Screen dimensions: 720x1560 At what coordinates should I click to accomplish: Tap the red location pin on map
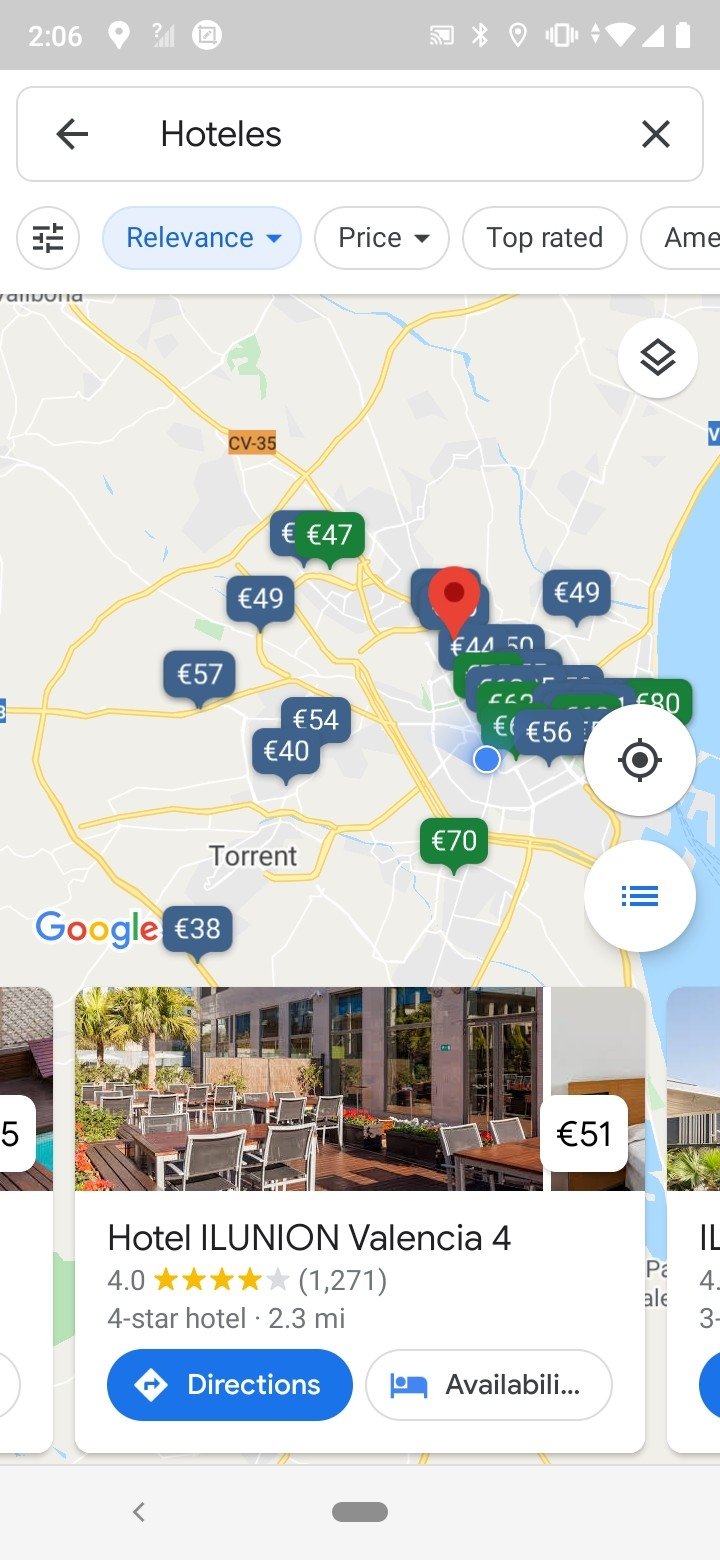(454, 596)
